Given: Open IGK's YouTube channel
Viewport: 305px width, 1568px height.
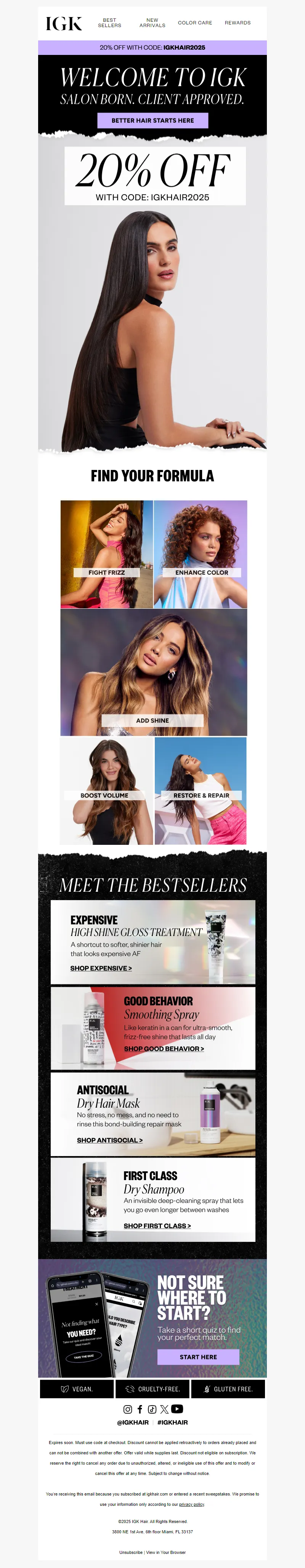Looking at the screenshot, I should pos(177,1409).
